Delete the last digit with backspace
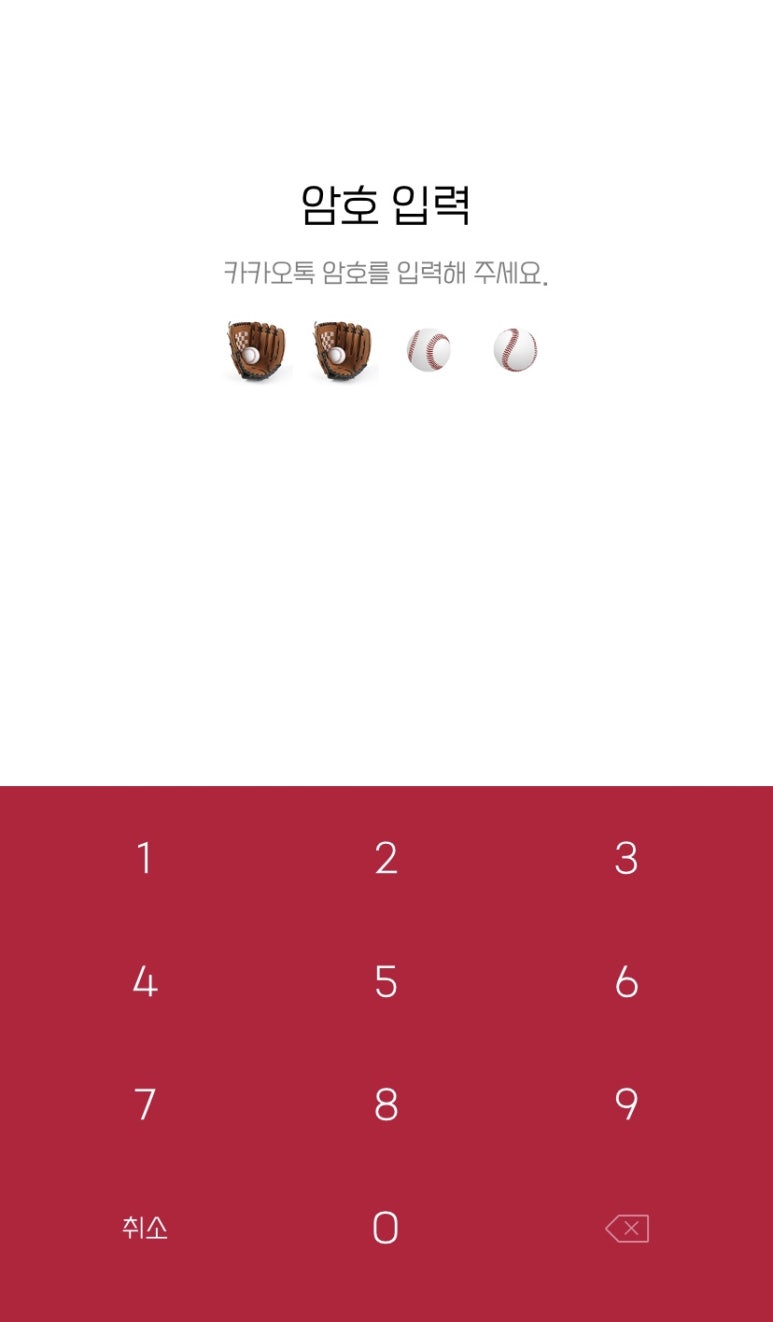 pyautogui.click(x=627, y=1228)
